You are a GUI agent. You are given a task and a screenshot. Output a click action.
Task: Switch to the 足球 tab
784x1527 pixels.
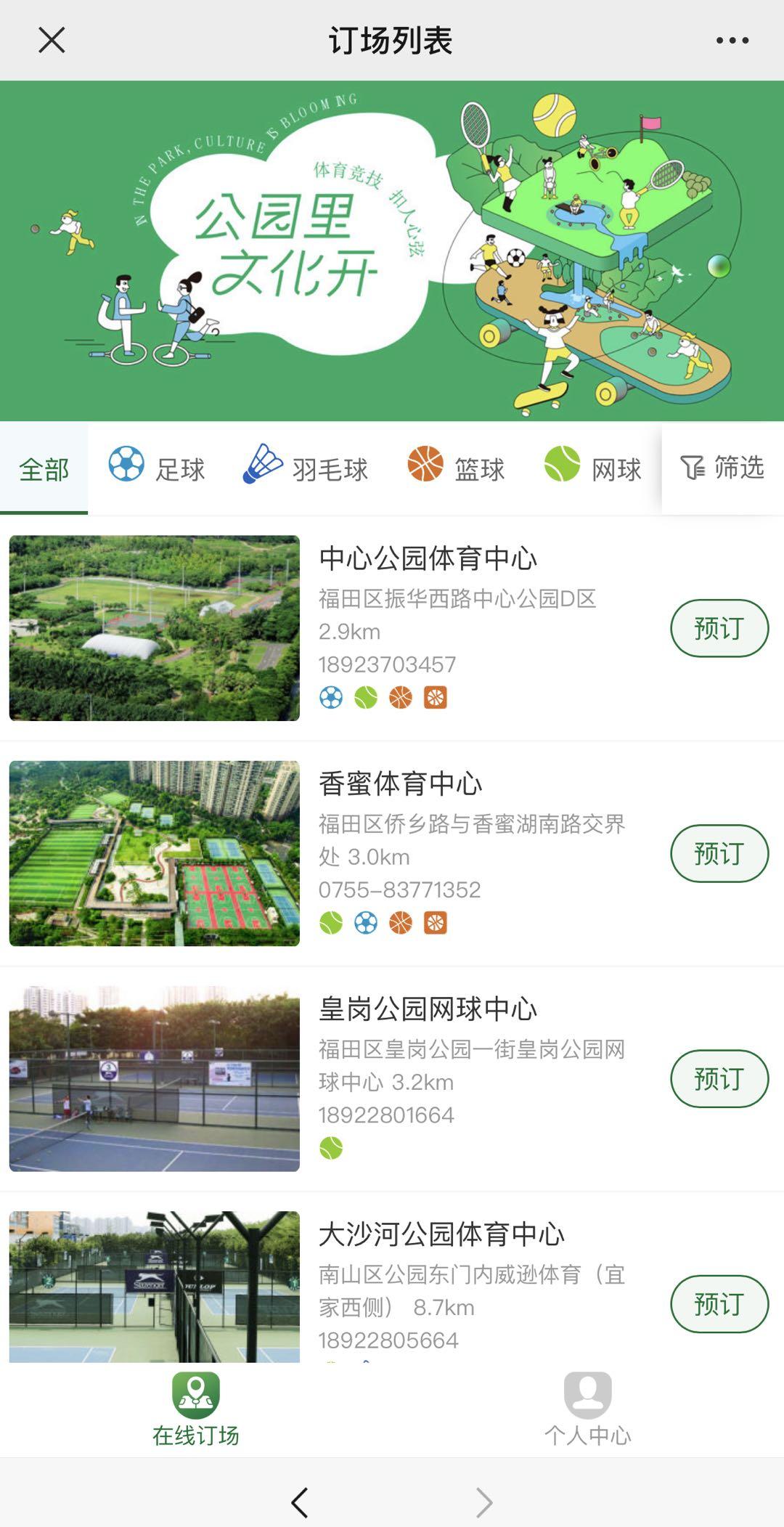158,468
